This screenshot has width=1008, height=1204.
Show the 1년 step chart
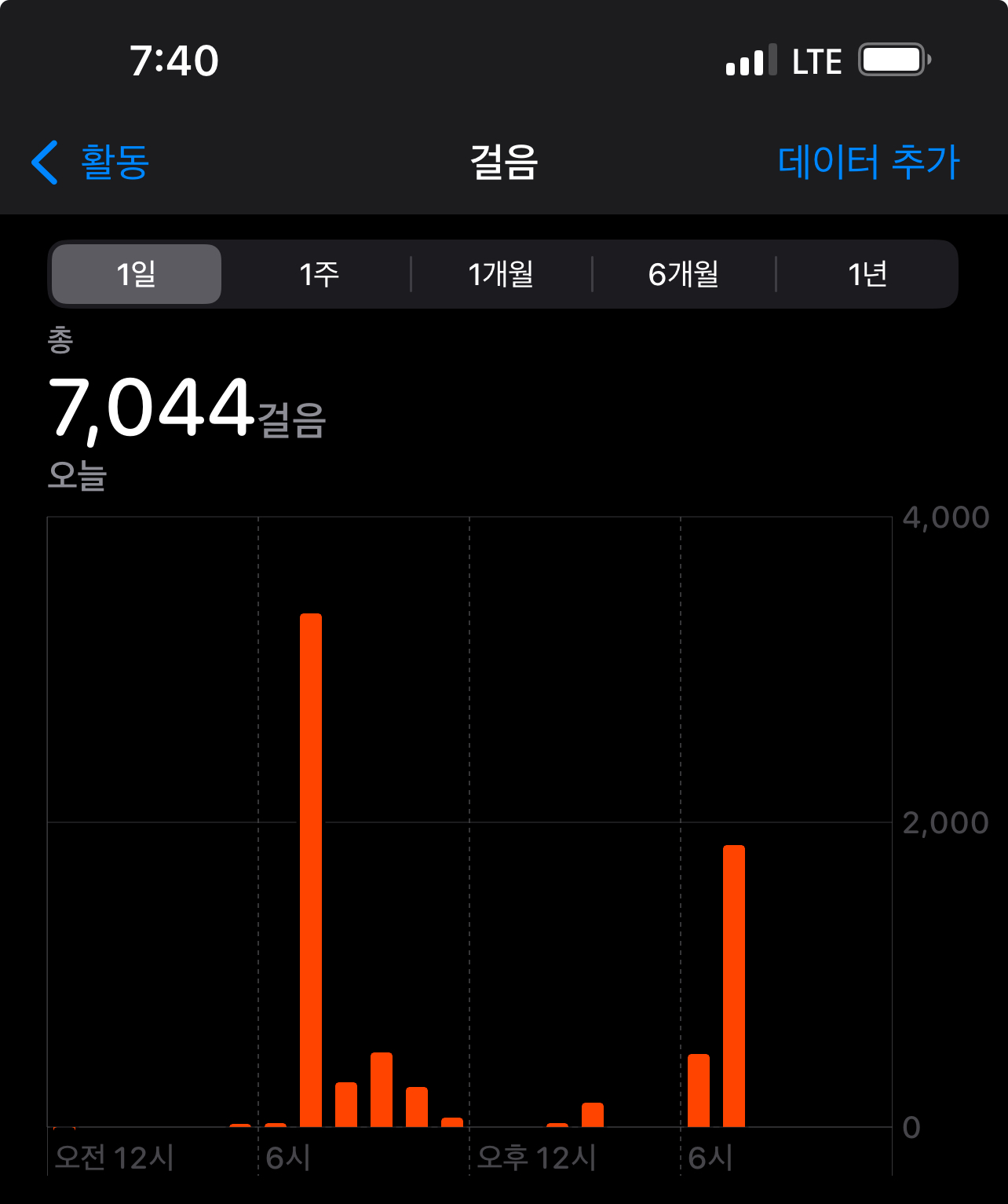click(867, 274)
